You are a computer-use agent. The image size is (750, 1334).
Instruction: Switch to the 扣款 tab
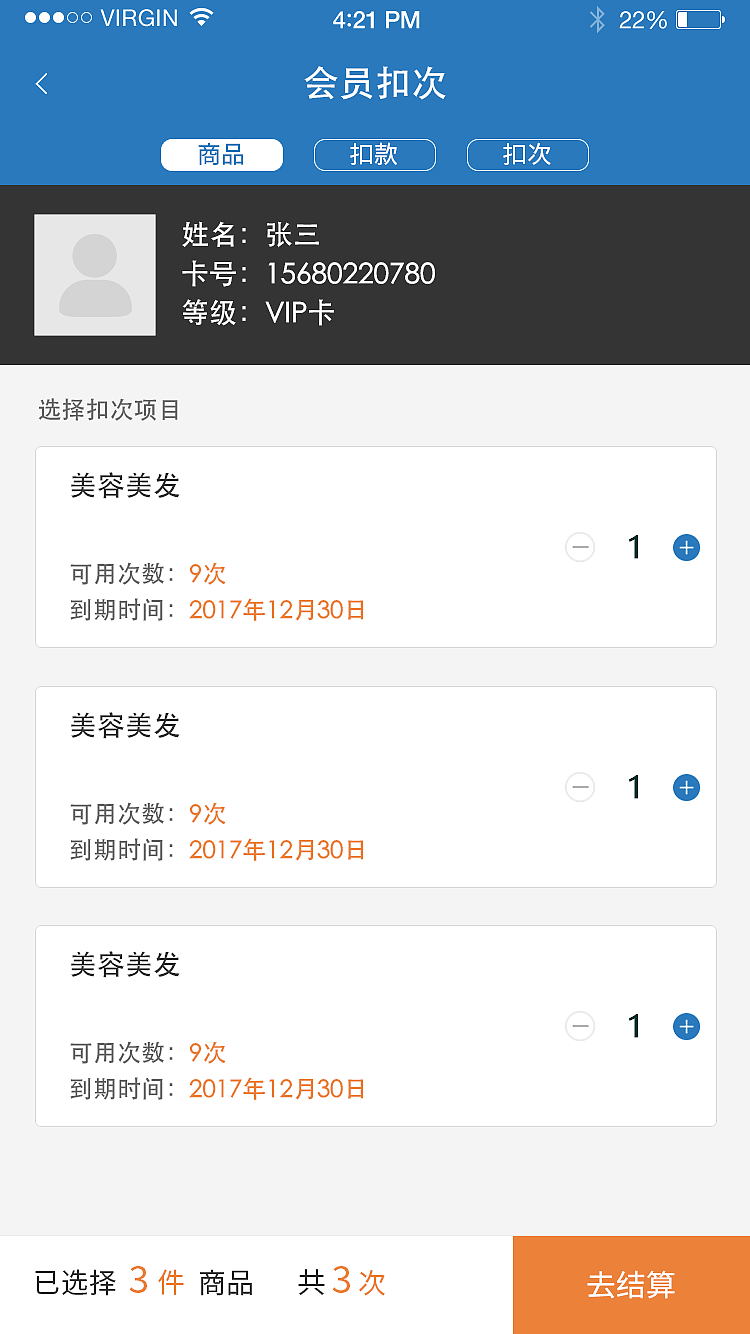coord(374,155)
